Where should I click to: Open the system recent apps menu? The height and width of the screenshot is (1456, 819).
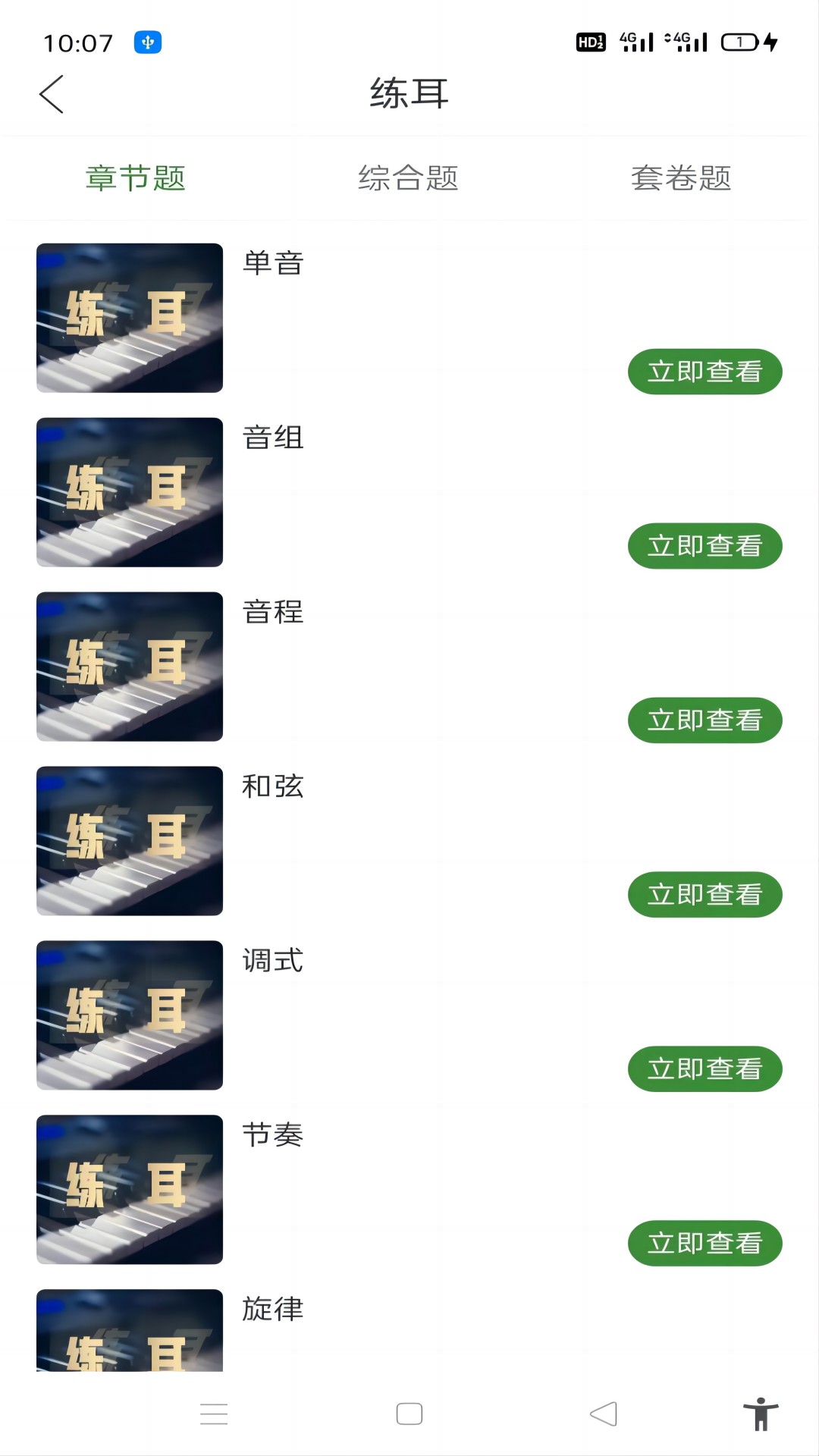point(214,1414)
